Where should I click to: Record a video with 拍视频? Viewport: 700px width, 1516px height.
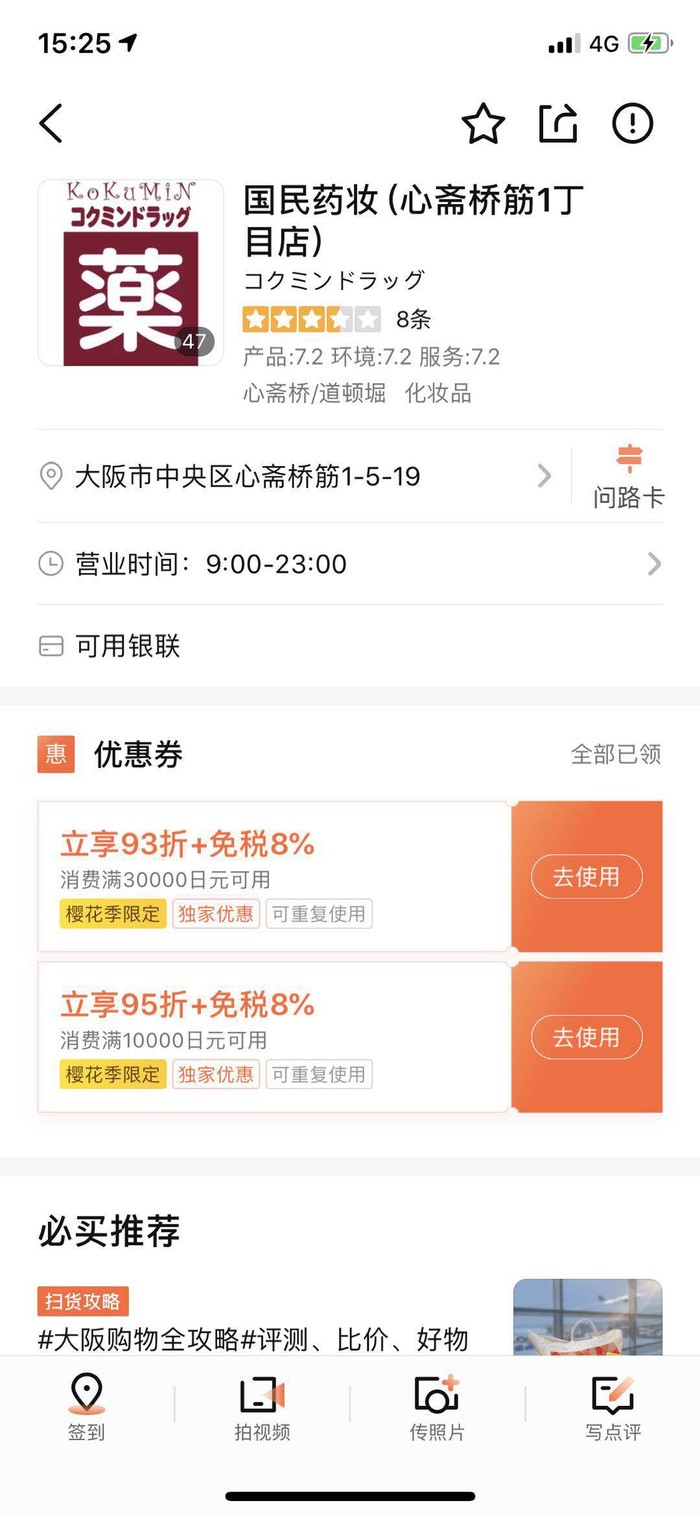pos(262,1407)
